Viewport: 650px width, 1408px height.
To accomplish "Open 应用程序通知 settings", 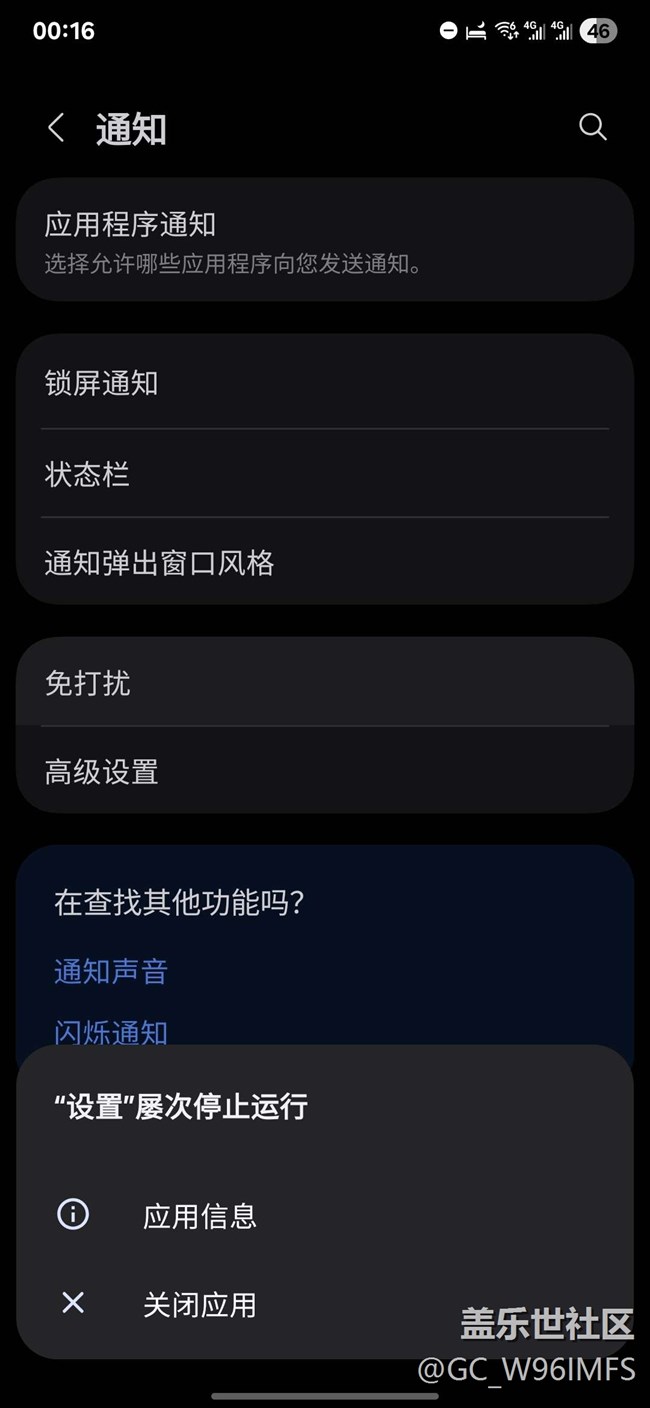I will (325, 240).
